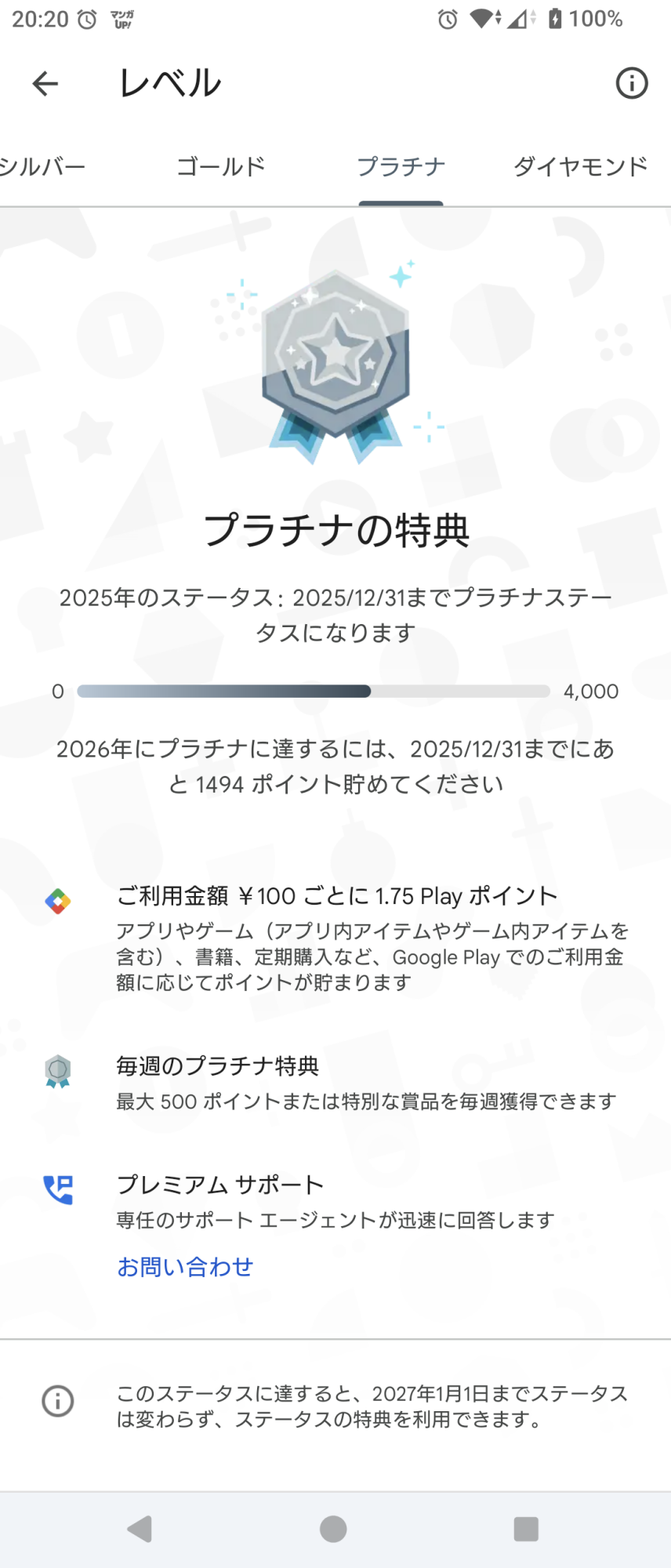Open the info icon in the app bar
The image size is (671, 1568).
631,83
